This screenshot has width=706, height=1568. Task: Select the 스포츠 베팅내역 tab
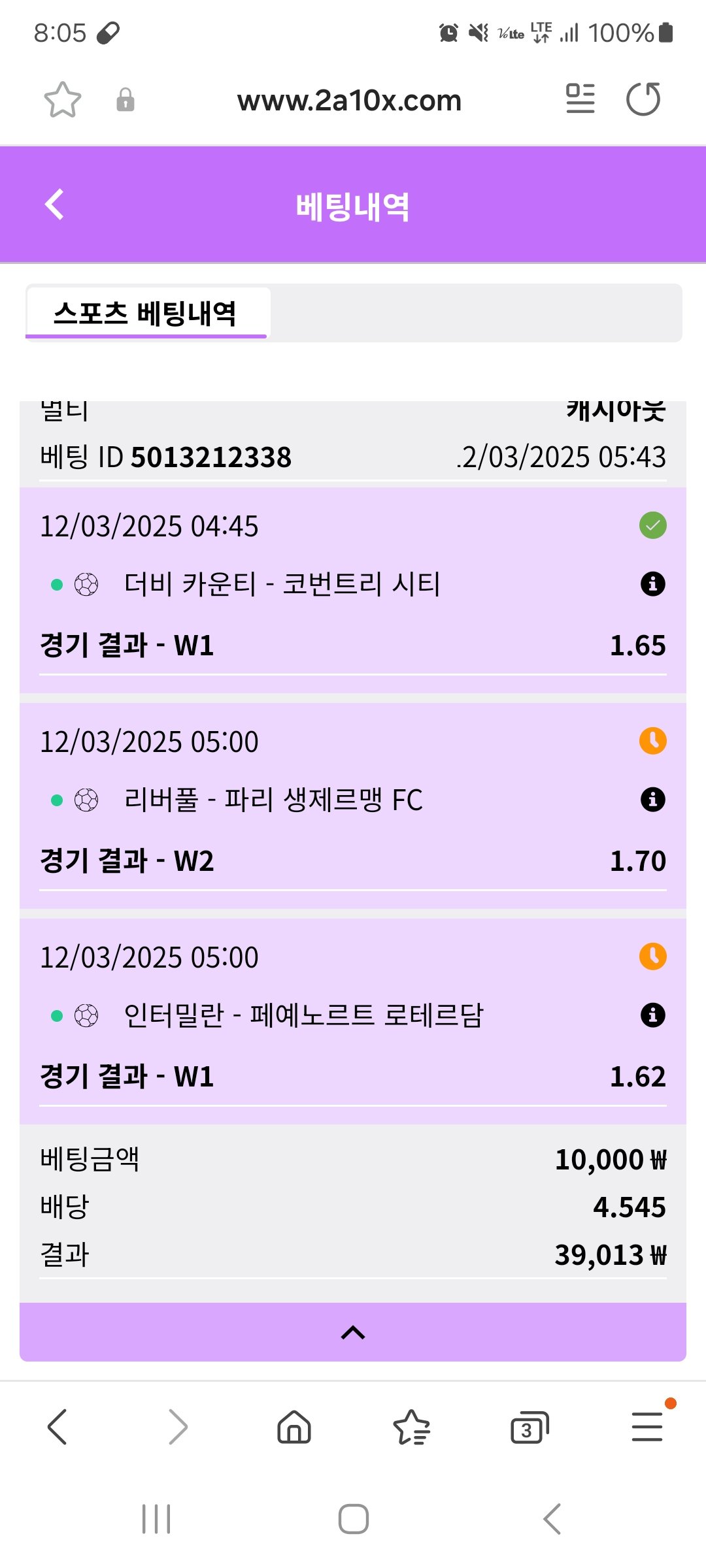tap(146, 314)
